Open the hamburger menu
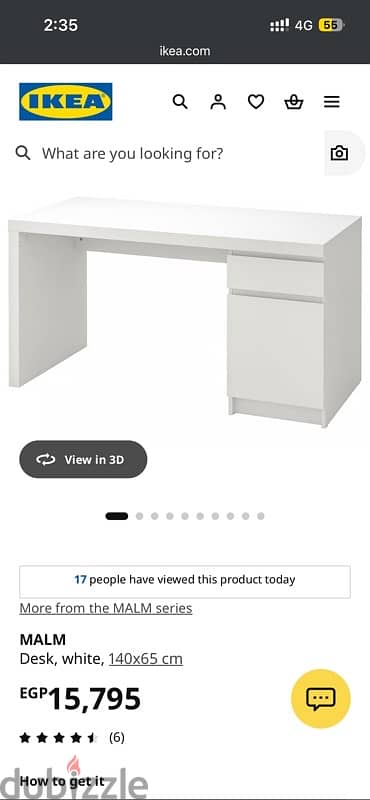This screenshot has width=370, height=800. (332, 102)
